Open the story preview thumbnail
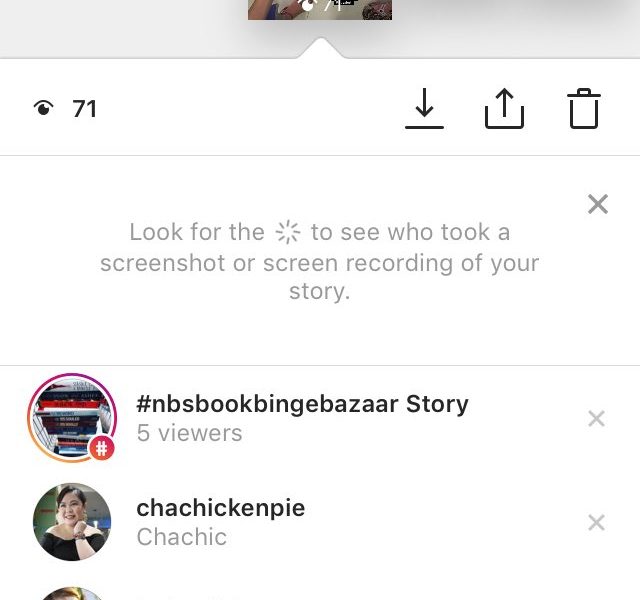The width and height of the screenshot is (640, 600). (x=319, y=9)
